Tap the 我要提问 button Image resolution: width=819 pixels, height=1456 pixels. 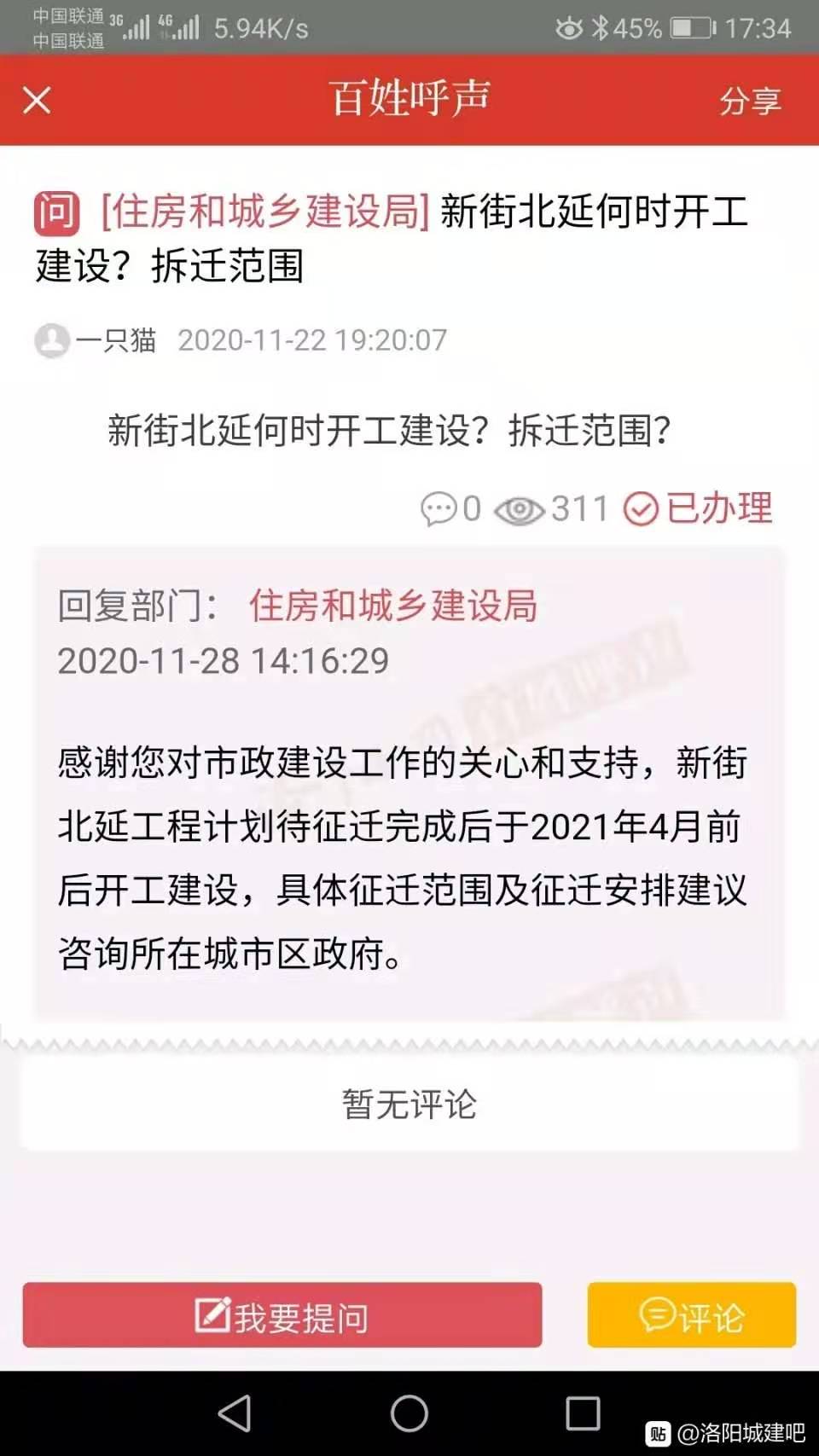coord(282,1316)
